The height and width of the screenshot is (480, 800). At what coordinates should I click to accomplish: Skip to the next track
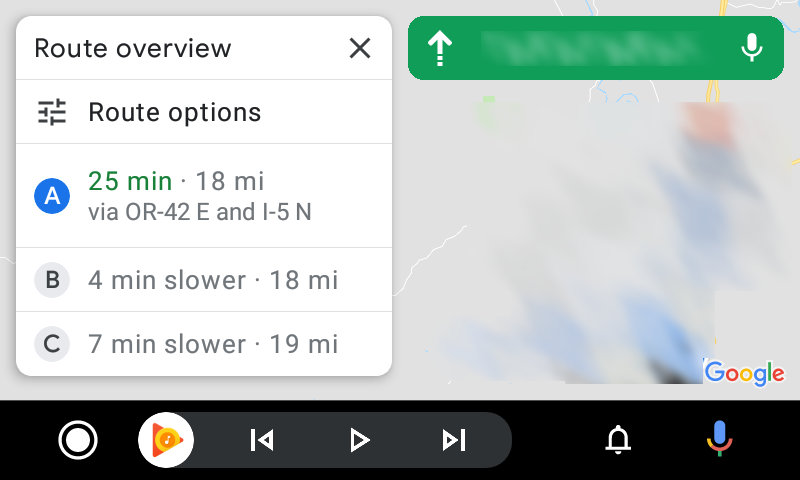pyautogui.click(x=454, y=440)
